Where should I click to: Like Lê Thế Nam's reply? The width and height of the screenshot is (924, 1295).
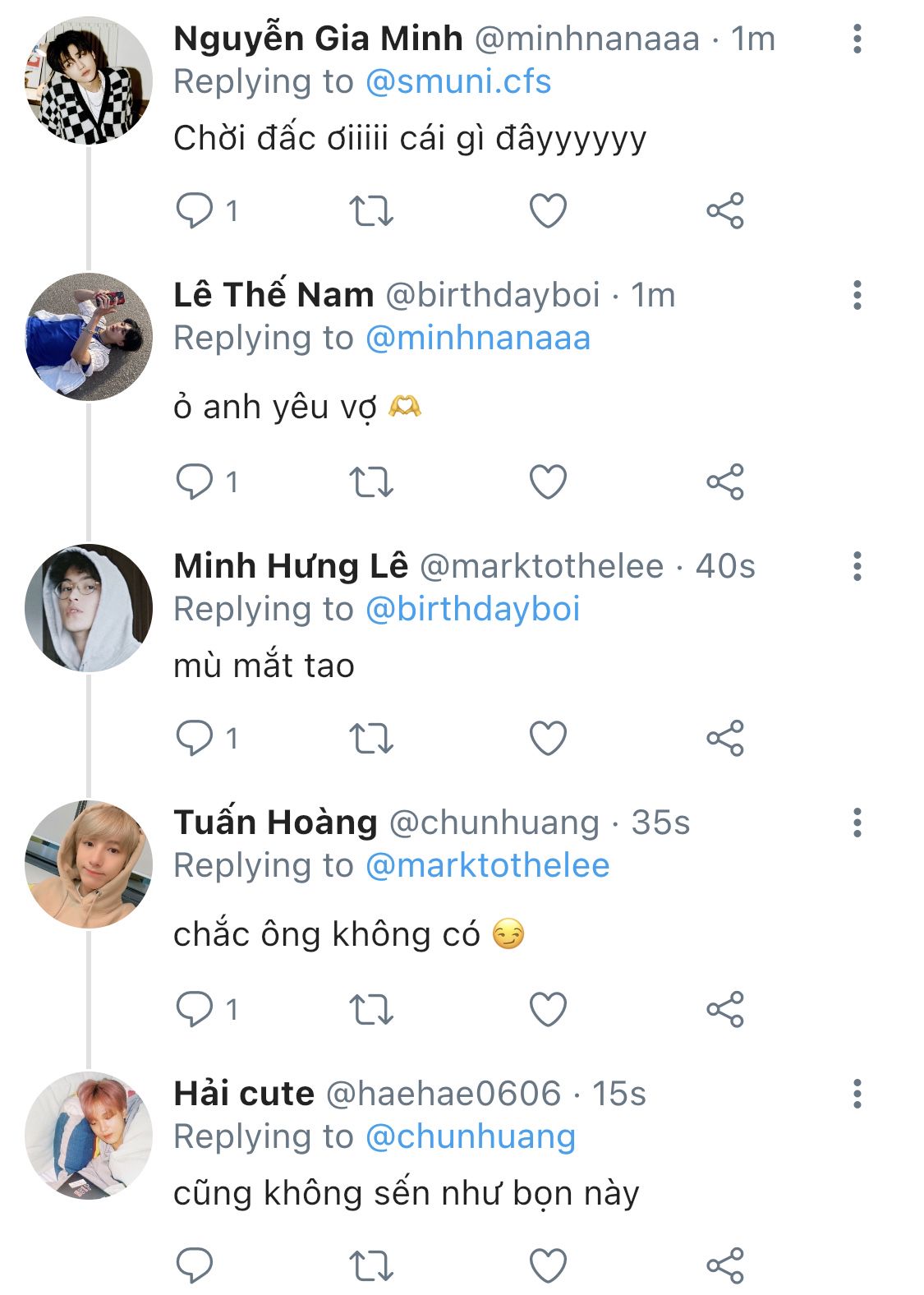(x=548, y=482)
